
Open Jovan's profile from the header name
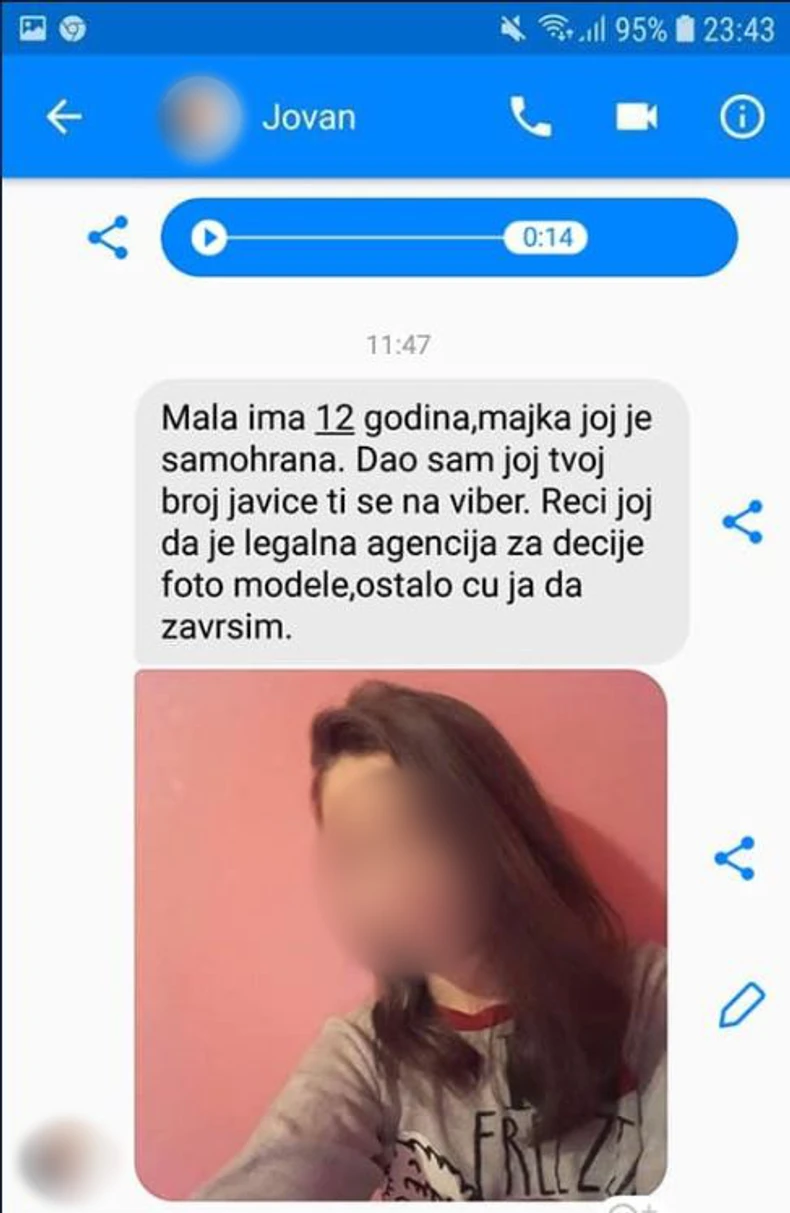point(308,118)
